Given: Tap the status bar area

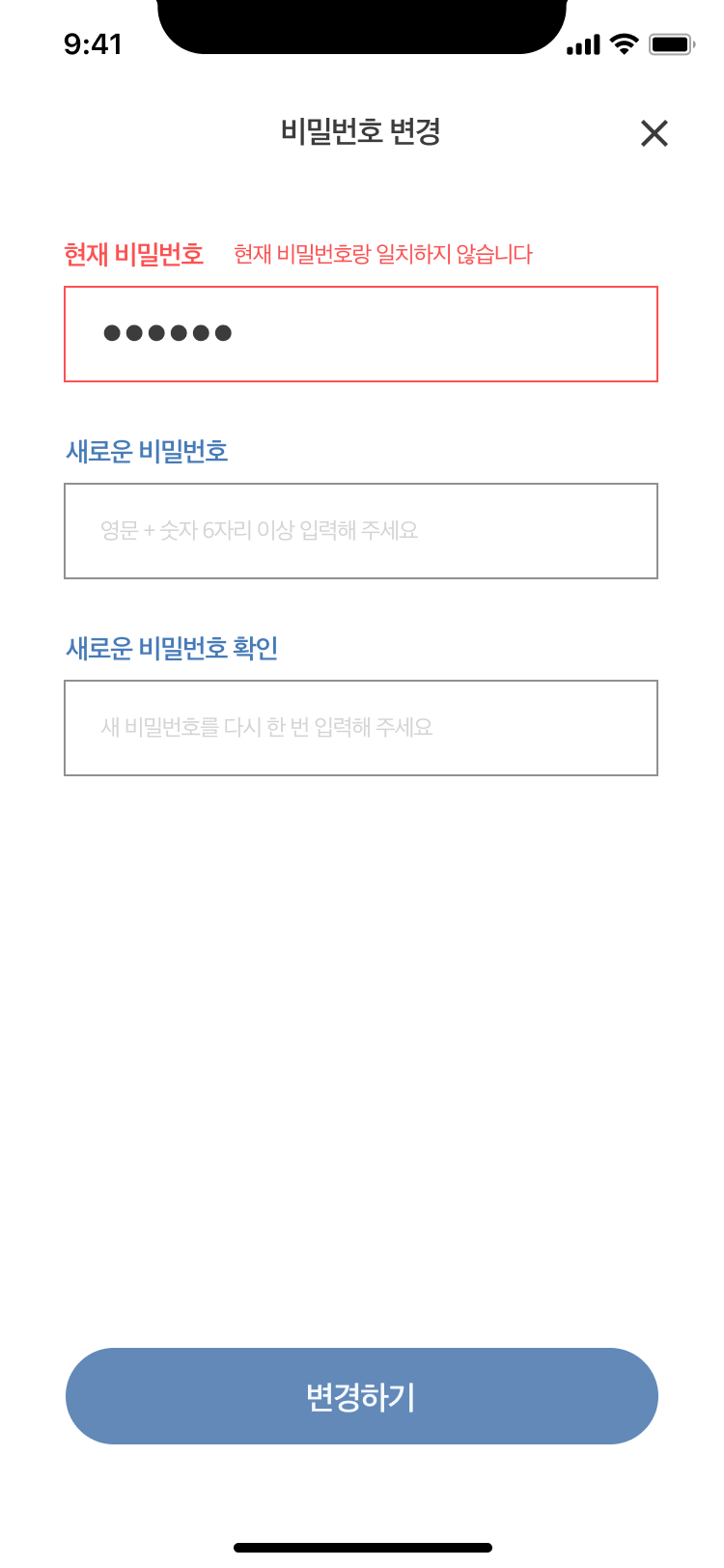Looking at the screenshot, I should coord(362,42).
